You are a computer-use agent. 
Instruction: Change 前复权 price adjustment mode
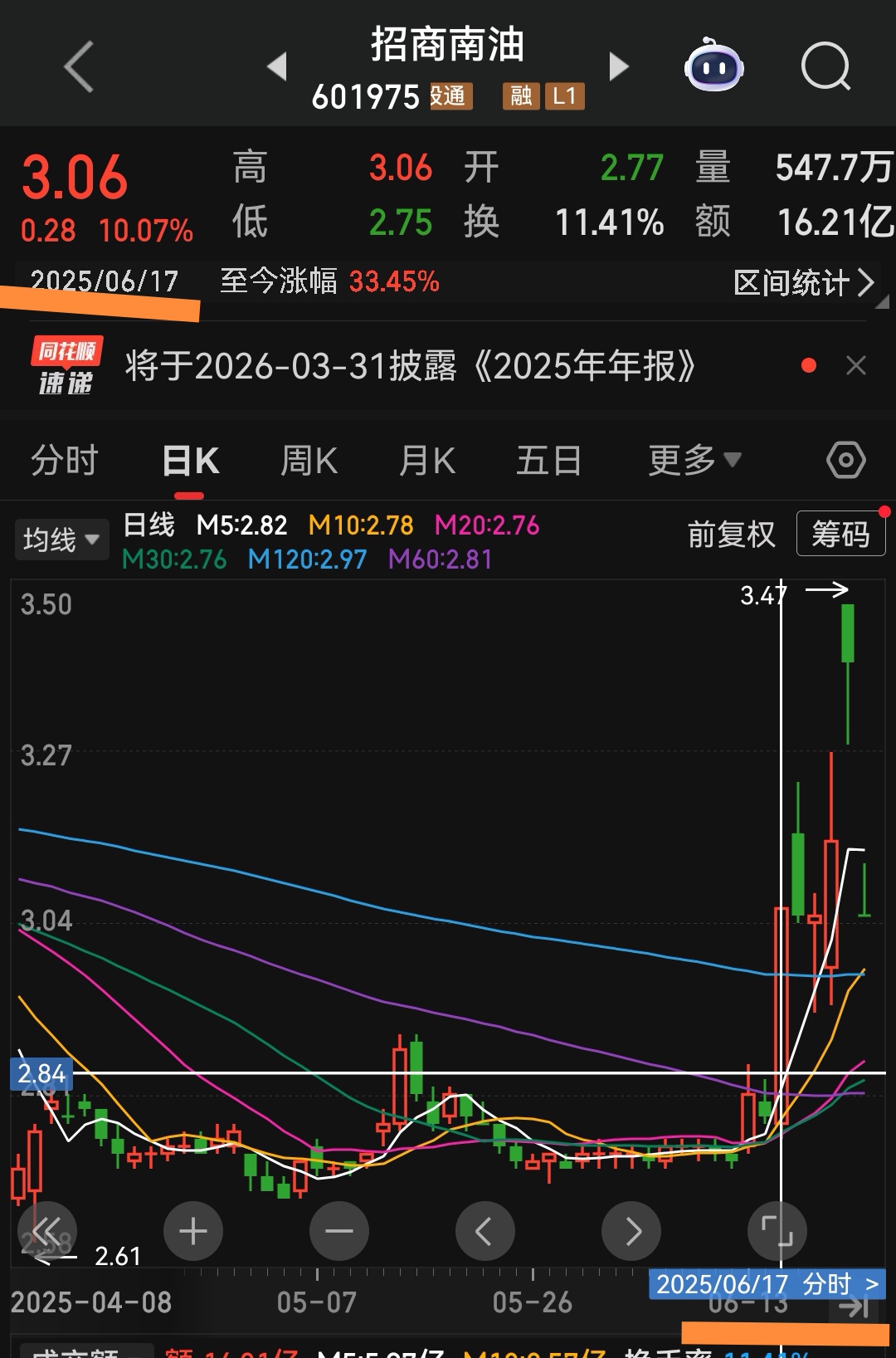pos(731,535)
